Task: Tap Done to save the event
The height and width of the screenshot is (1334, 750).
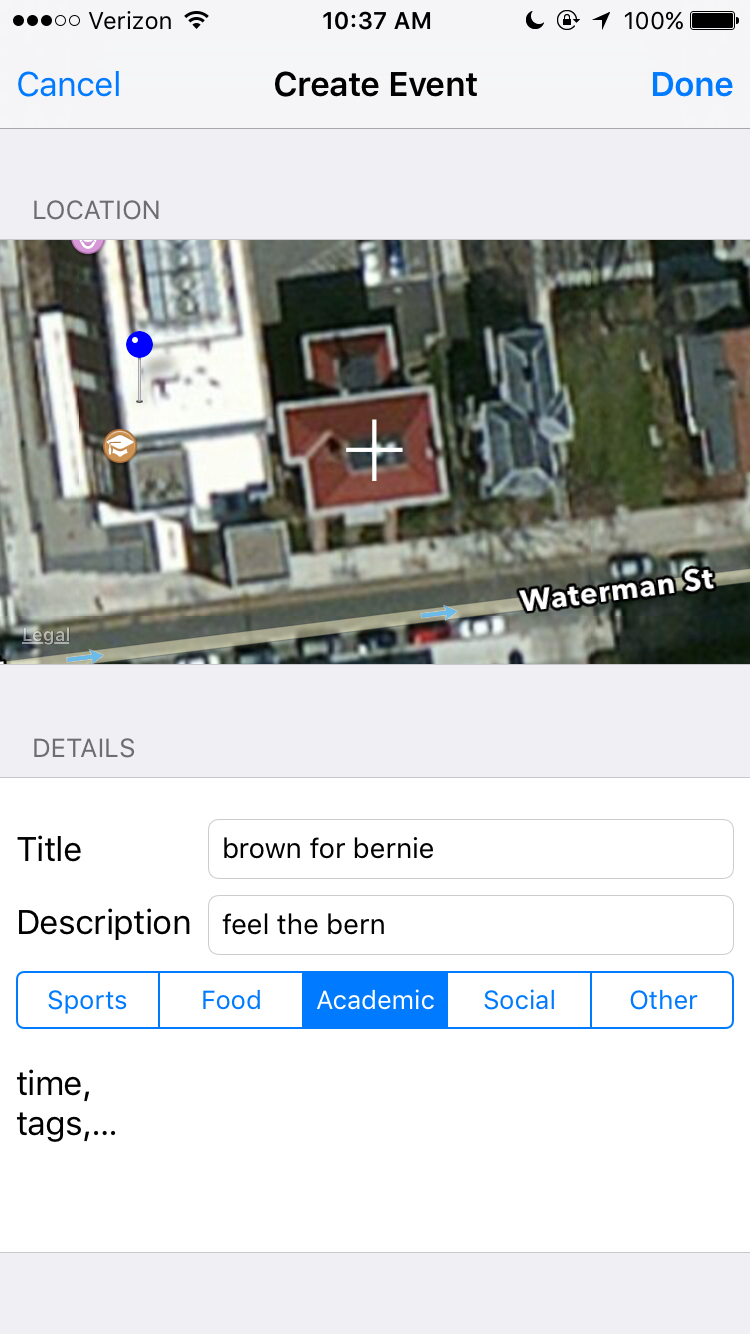Action: (691, 84)
